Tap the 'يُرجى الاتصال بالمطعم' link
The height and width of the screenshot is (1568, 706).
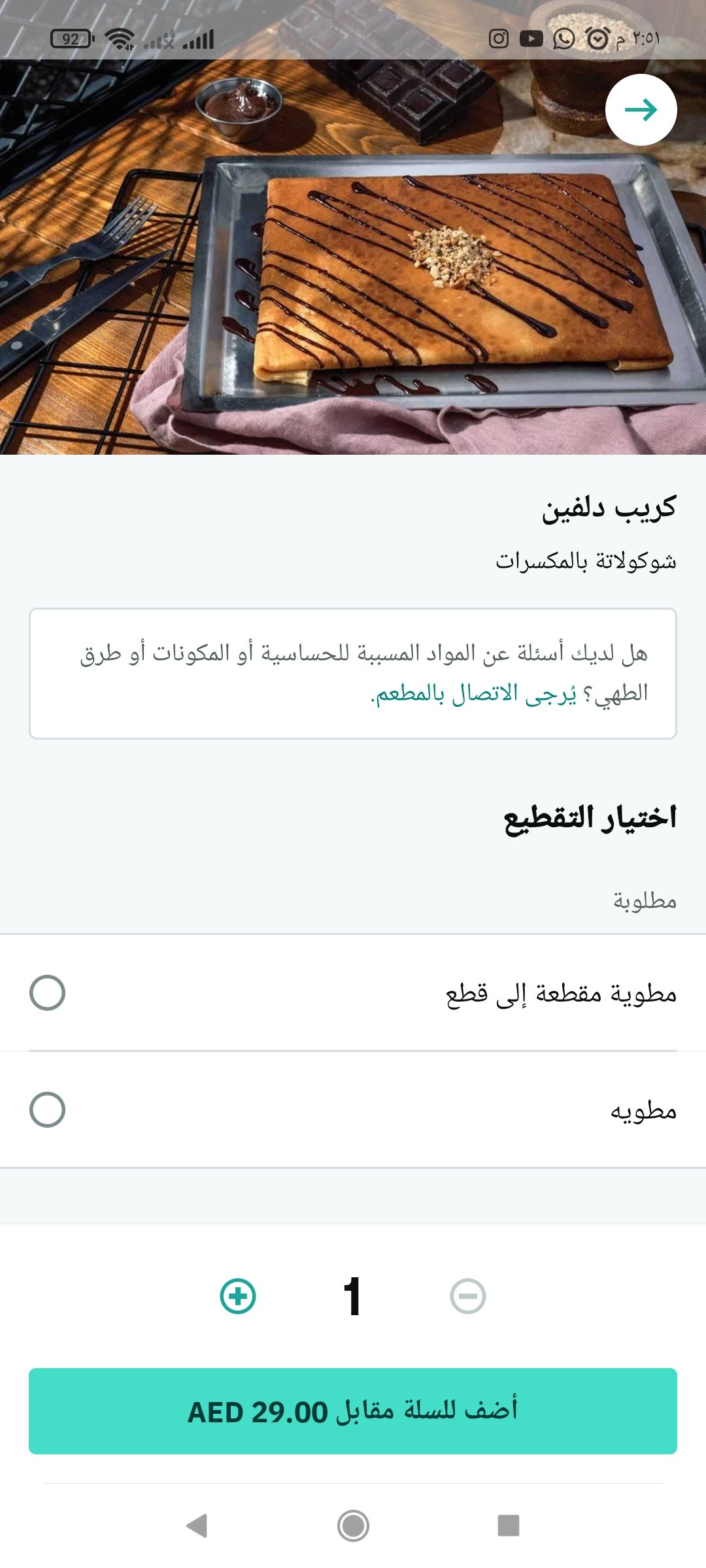coord(474,694)
